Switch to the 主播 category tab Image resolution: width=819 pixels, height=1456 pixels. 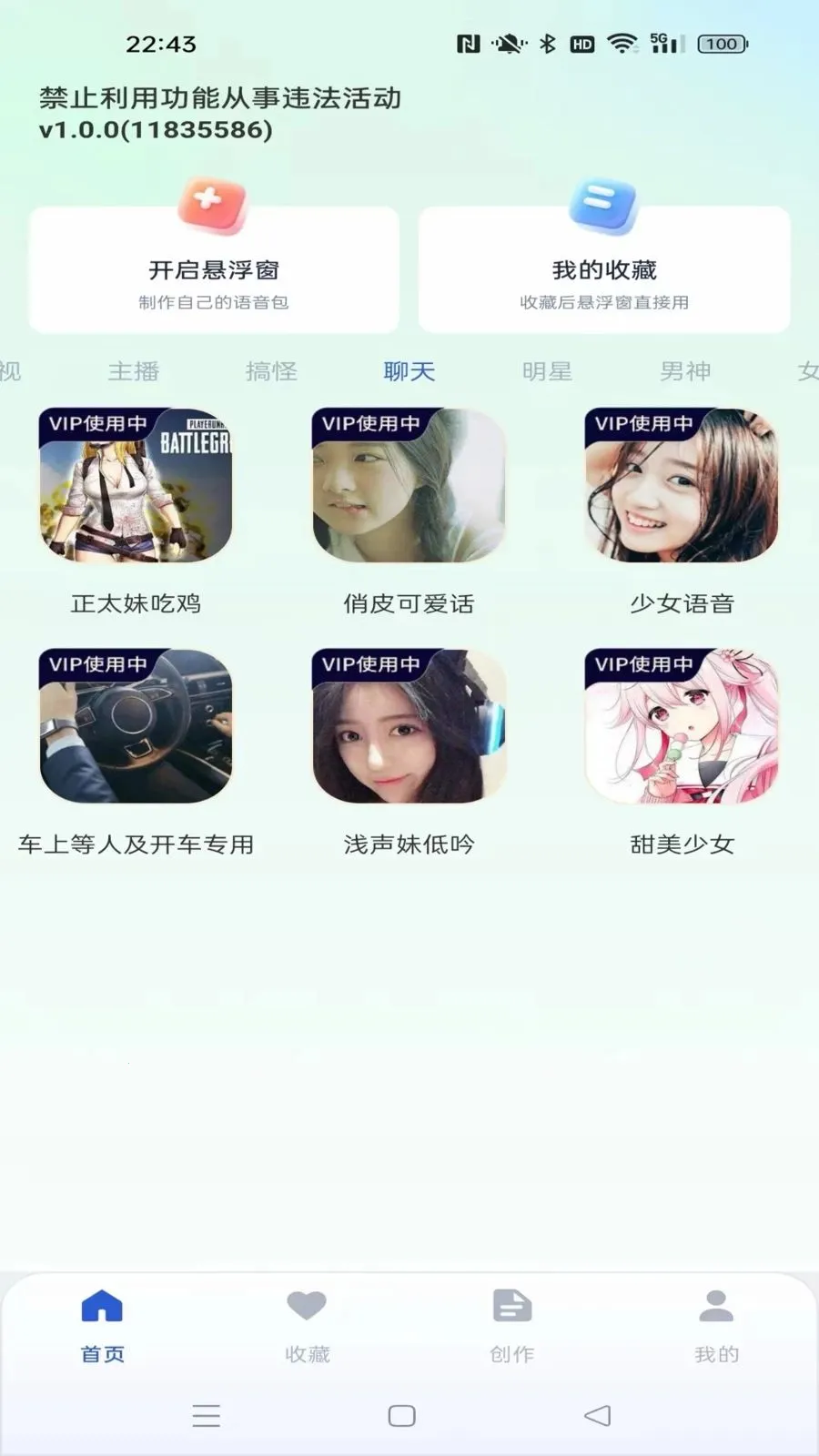click(x=134, y=371)
